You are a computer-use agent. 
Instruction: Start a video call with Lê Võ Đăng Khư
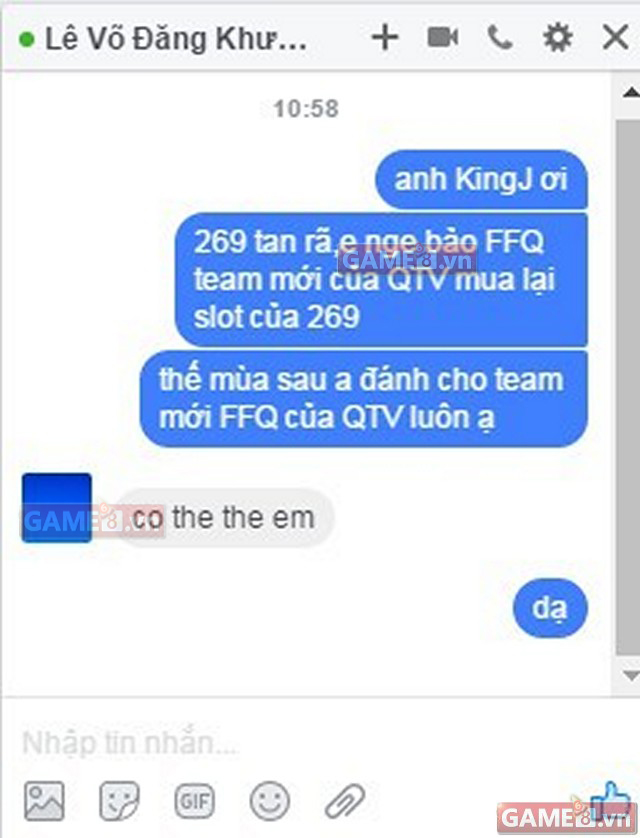[x=442, y=38]
